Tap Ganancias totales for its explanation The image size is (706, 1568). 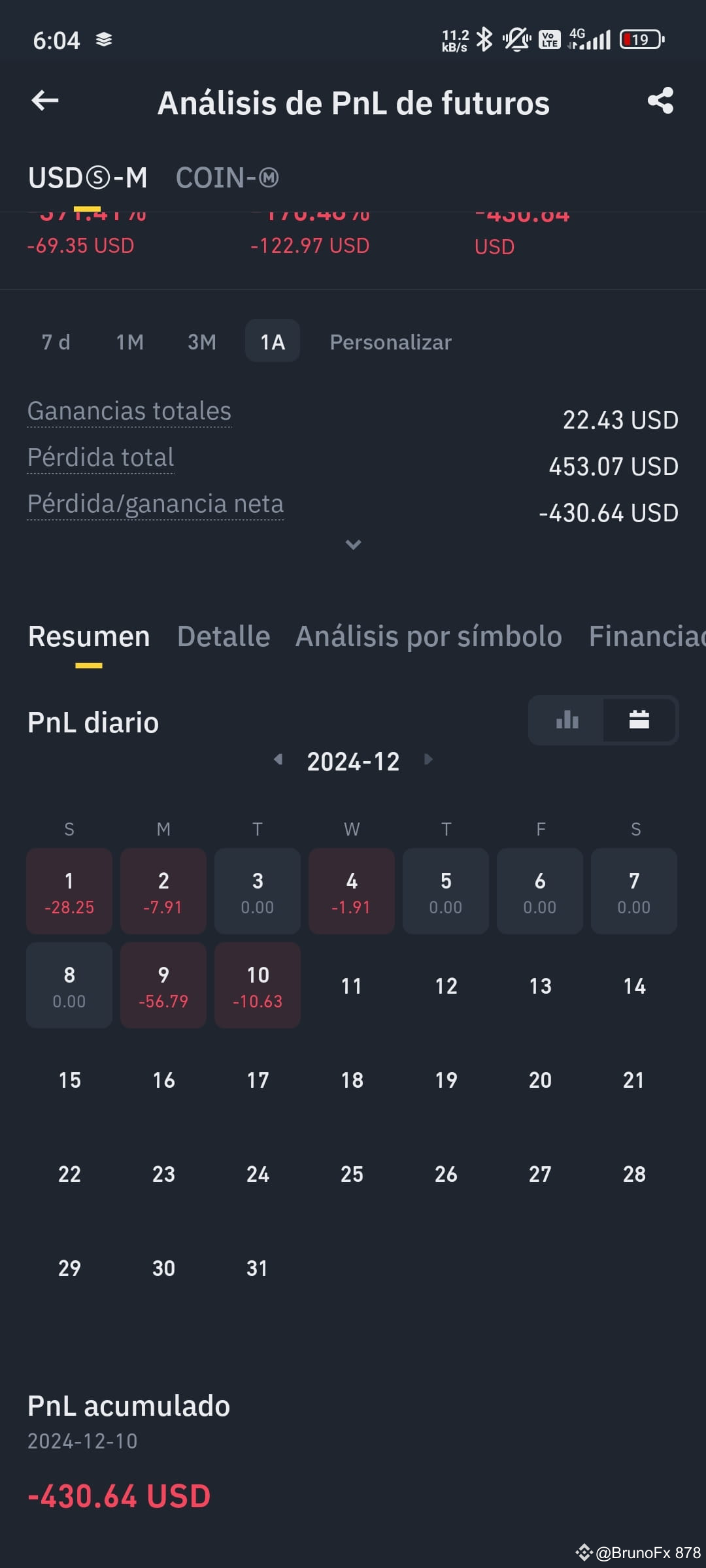click(129, 412)
